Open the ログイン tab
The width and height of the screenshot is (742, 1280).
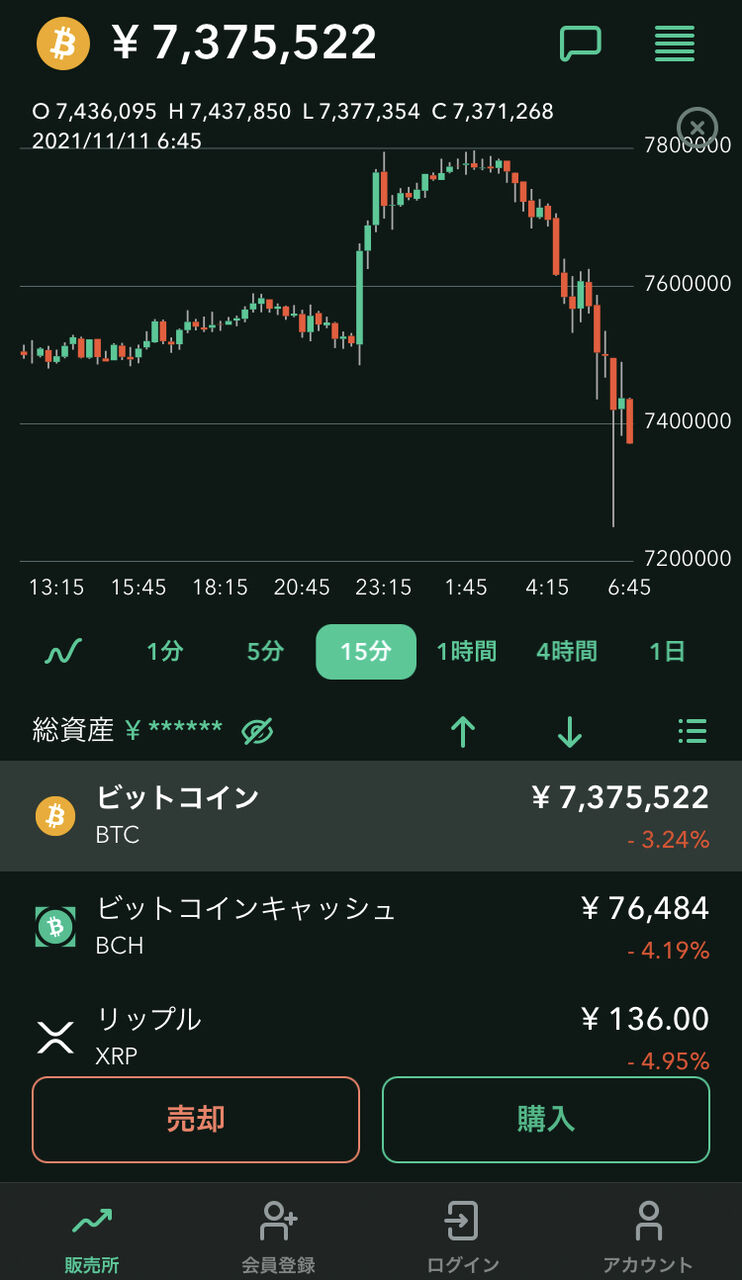[x=463, y=1236]
